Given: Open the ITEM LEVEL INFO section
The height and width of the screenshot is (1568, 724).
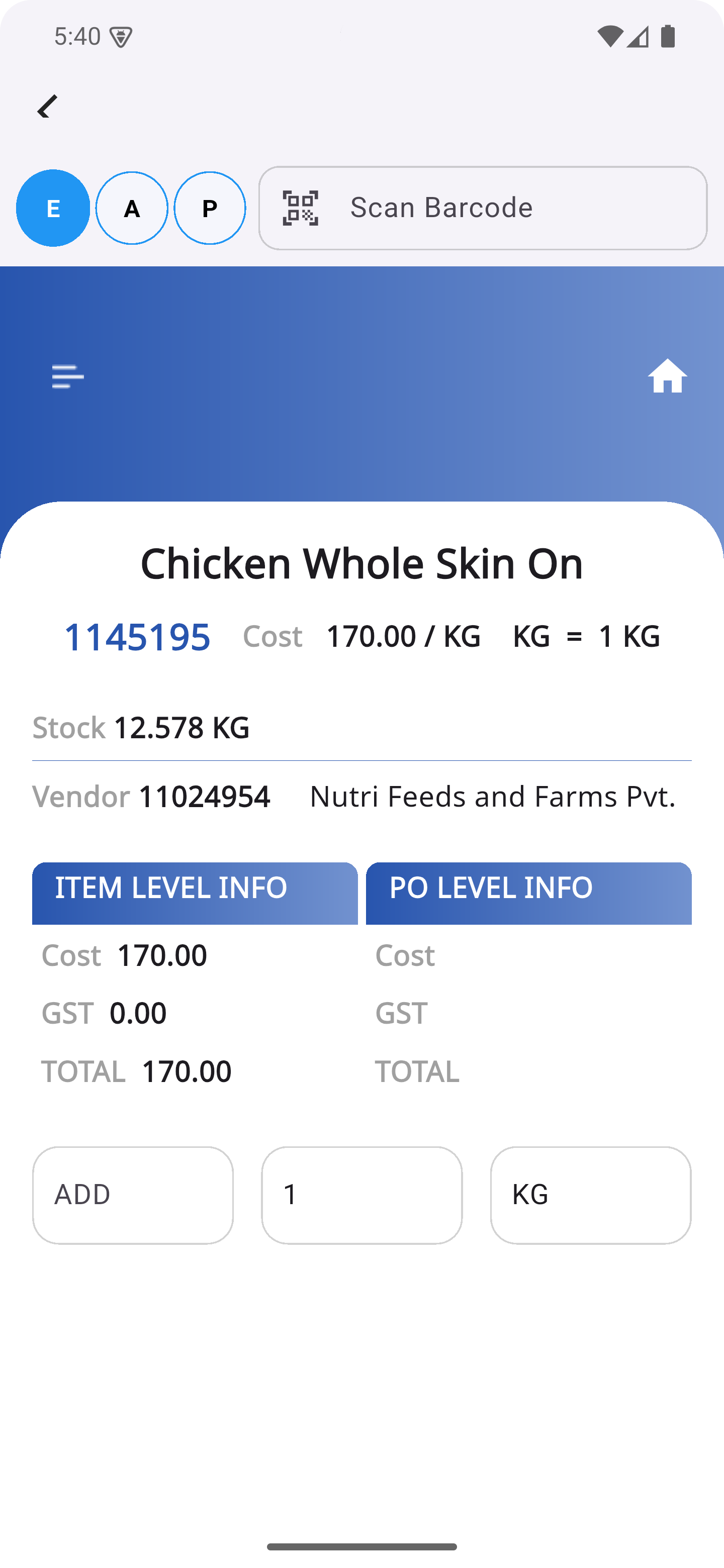Looking at the screenshot, I should tap(195, 893).
